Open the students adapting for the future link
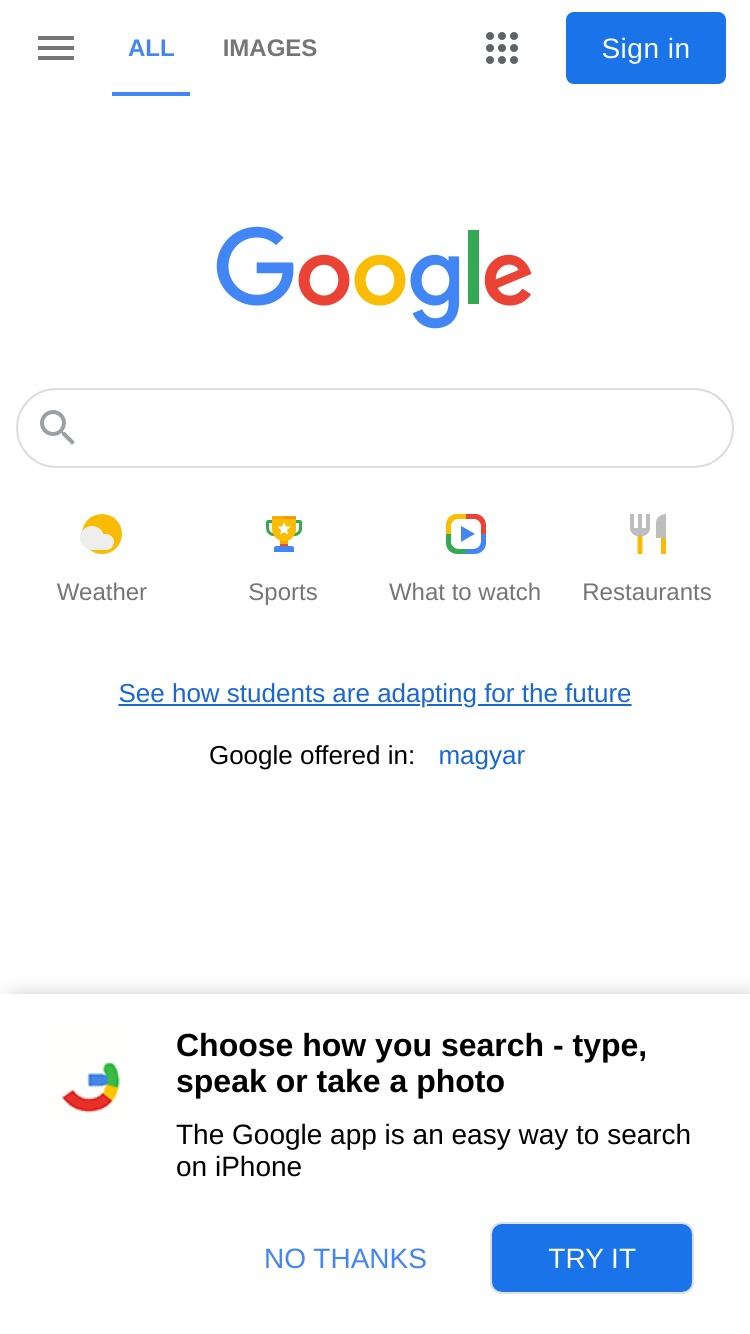Image resolution: width=750 pixels, height=1334 pixels. pos(375,693)
